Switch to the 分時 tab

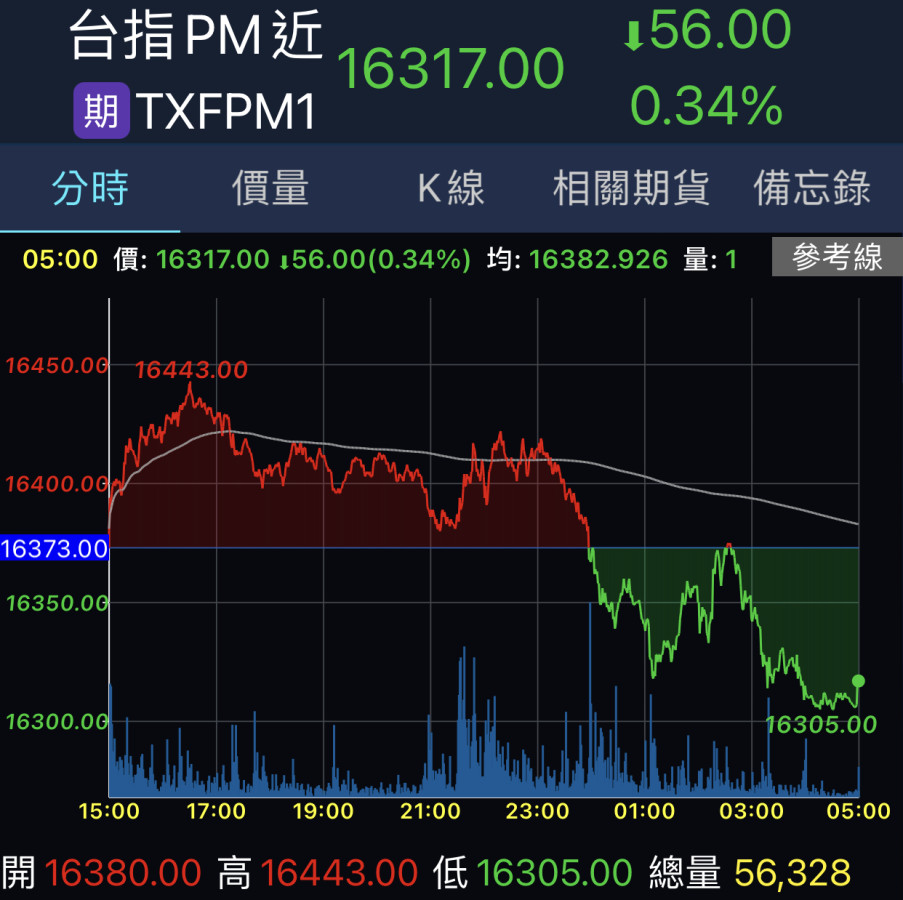[x=90, y=188]
